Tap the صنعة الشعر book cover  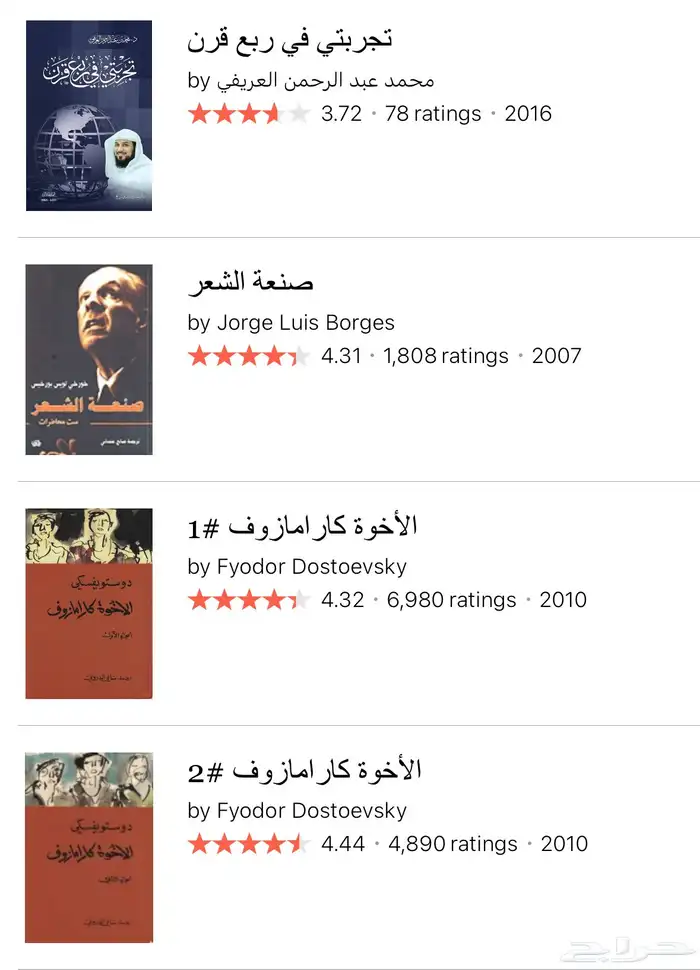[89, 359]
